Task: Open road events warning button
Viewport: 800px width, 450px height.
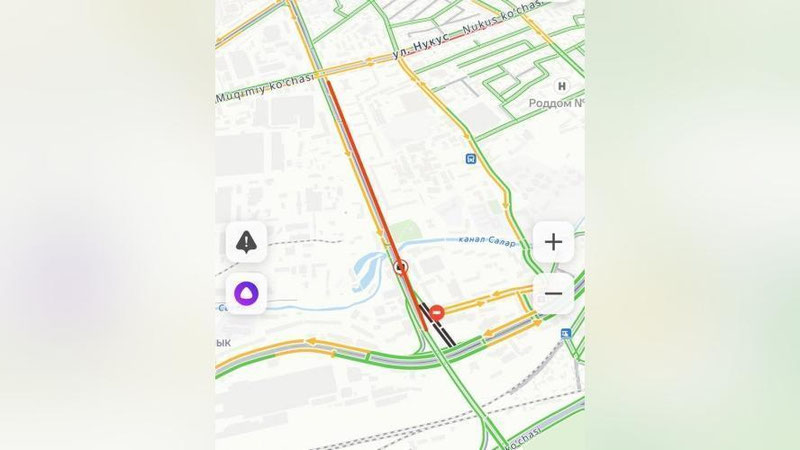Action: click(x=246, y=242)
